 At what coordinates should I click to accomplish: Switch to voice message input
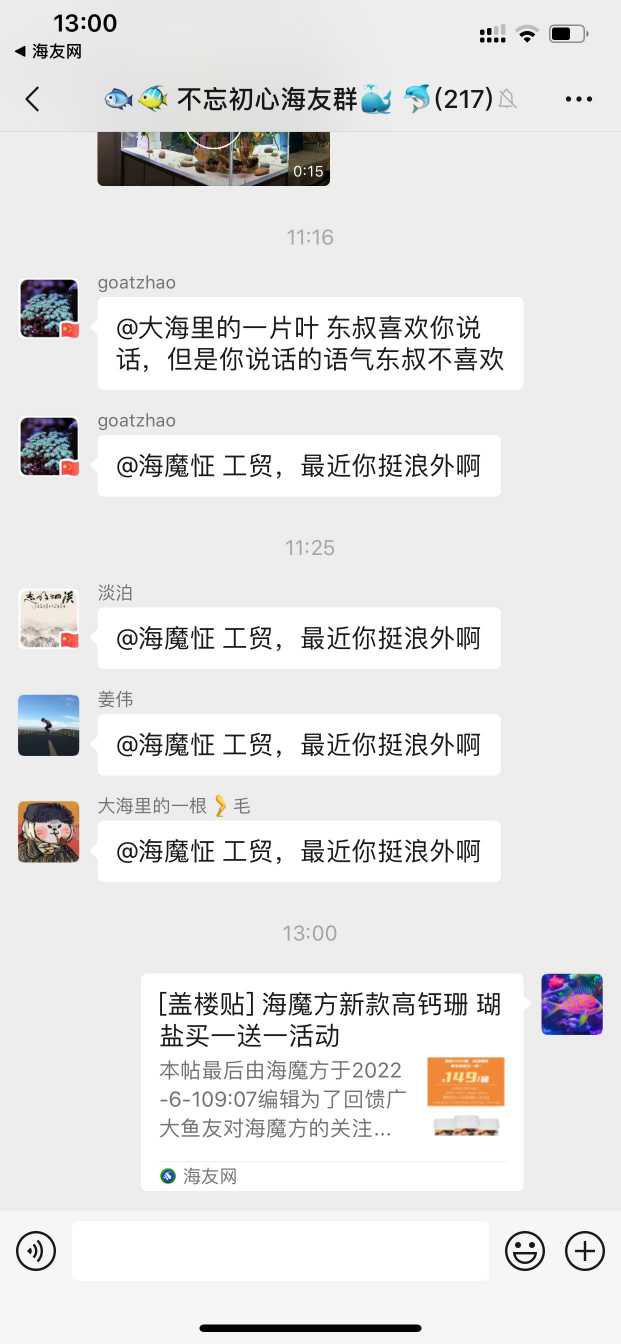coord(36,1251)
